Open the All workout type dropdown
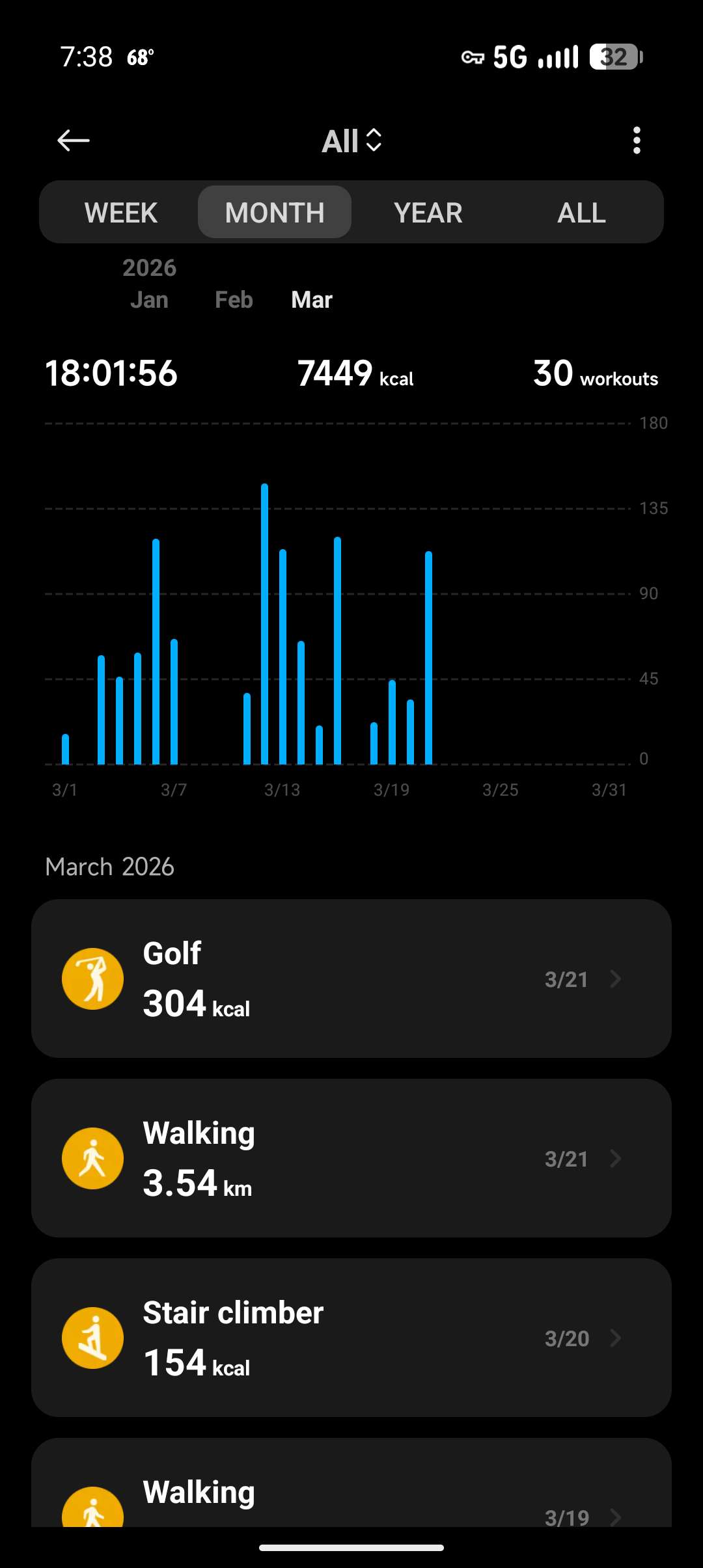The height and width of the screenshot is (1568, 703). 351,141
